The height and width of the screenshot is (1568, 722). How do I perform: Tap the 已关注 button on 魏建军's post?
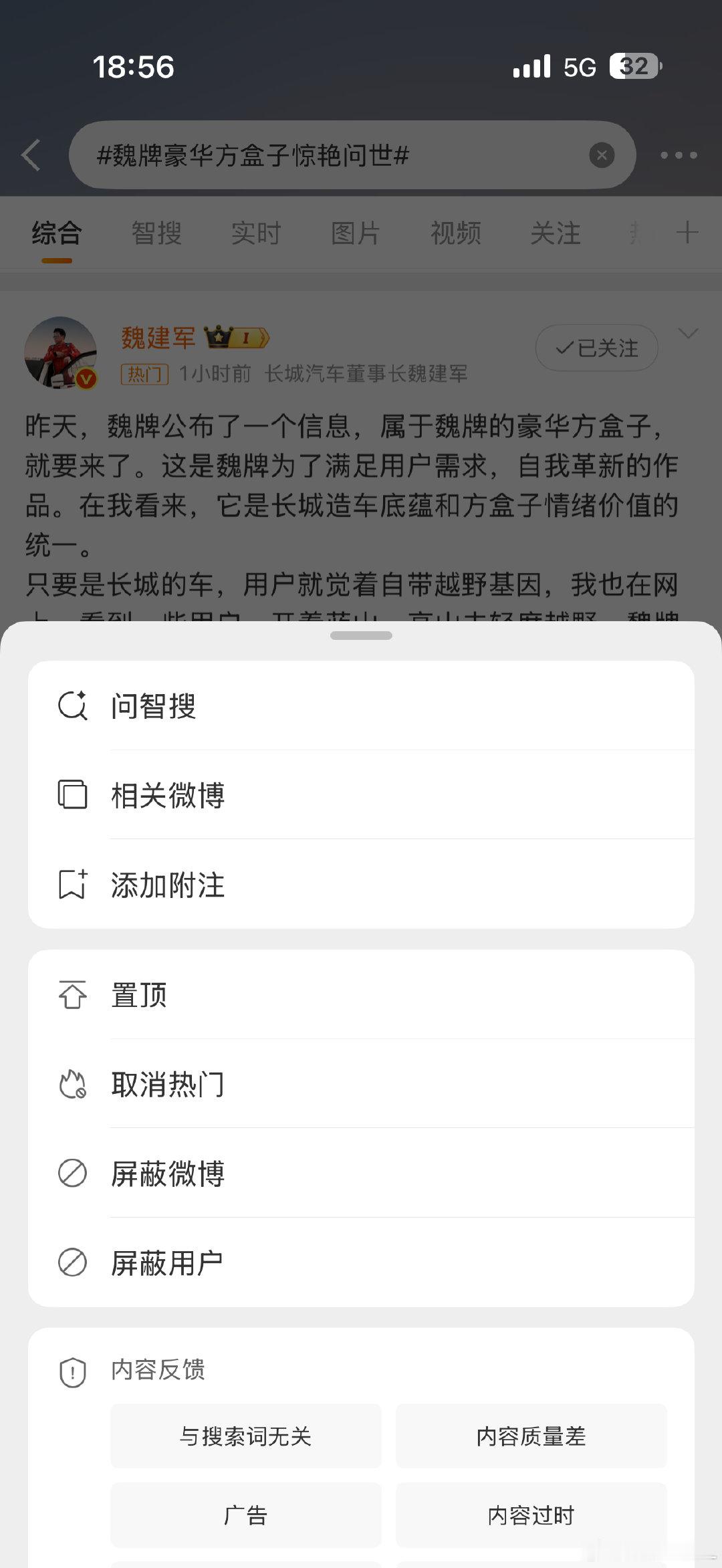(x=597, y=348)
